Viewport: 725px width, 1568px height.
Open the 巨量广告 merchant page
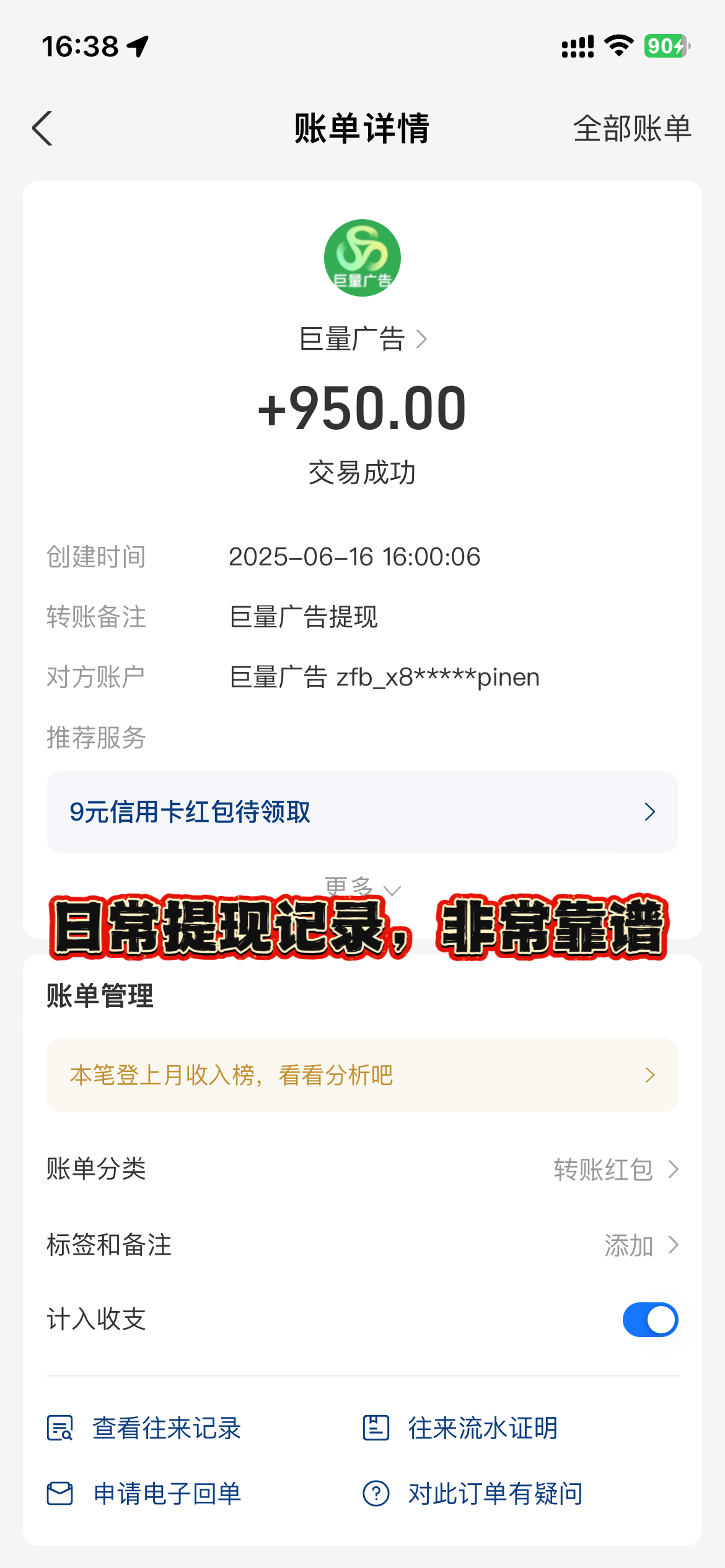pyautogui.click(x=362, y=339)
